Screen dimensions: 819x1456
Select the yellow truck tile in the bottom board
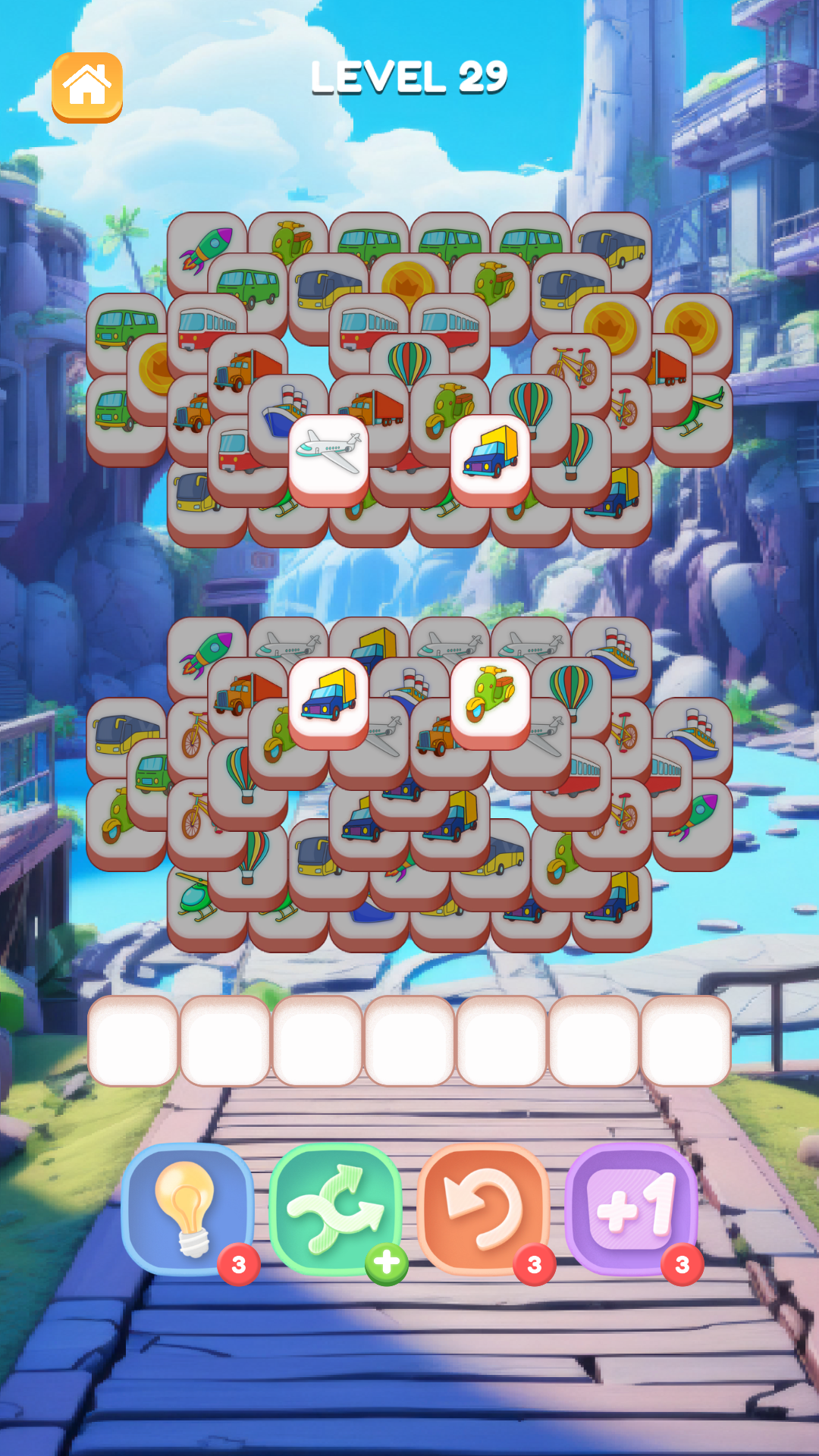click(328, 695)
